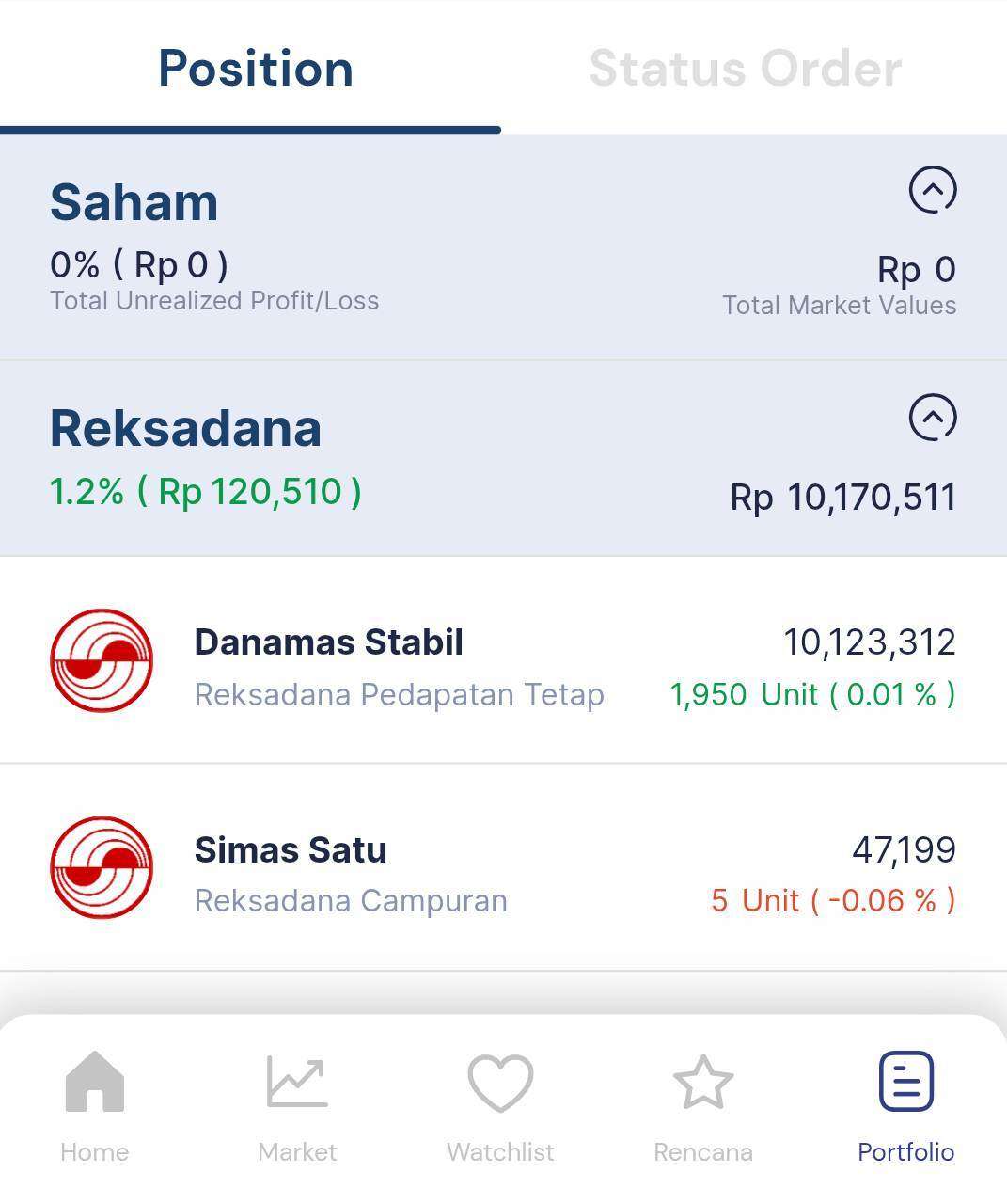Collapse the Saham section
Screen dimensions: 1007x1204
click(x=932, y=190)
